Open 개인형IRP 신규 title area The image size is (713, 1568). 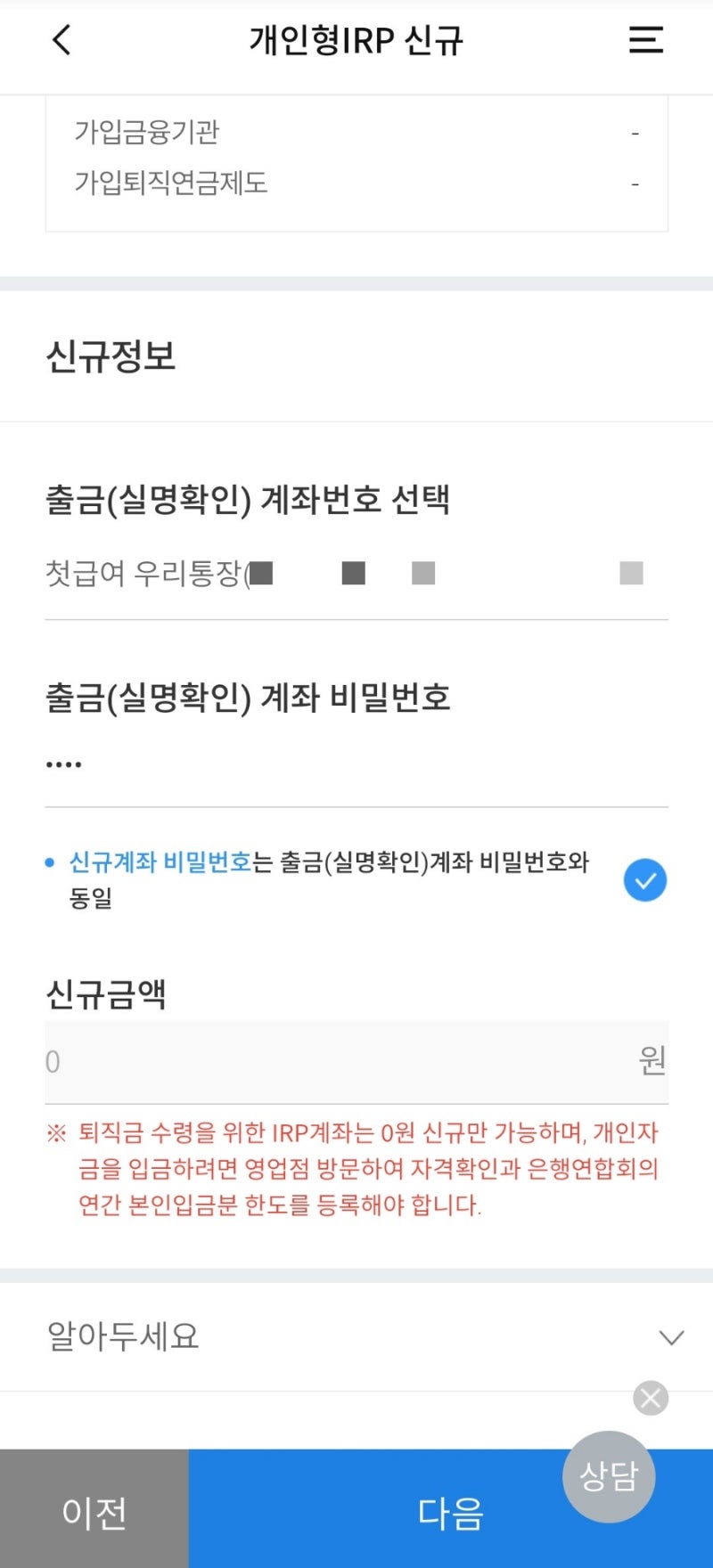(356, 39)
